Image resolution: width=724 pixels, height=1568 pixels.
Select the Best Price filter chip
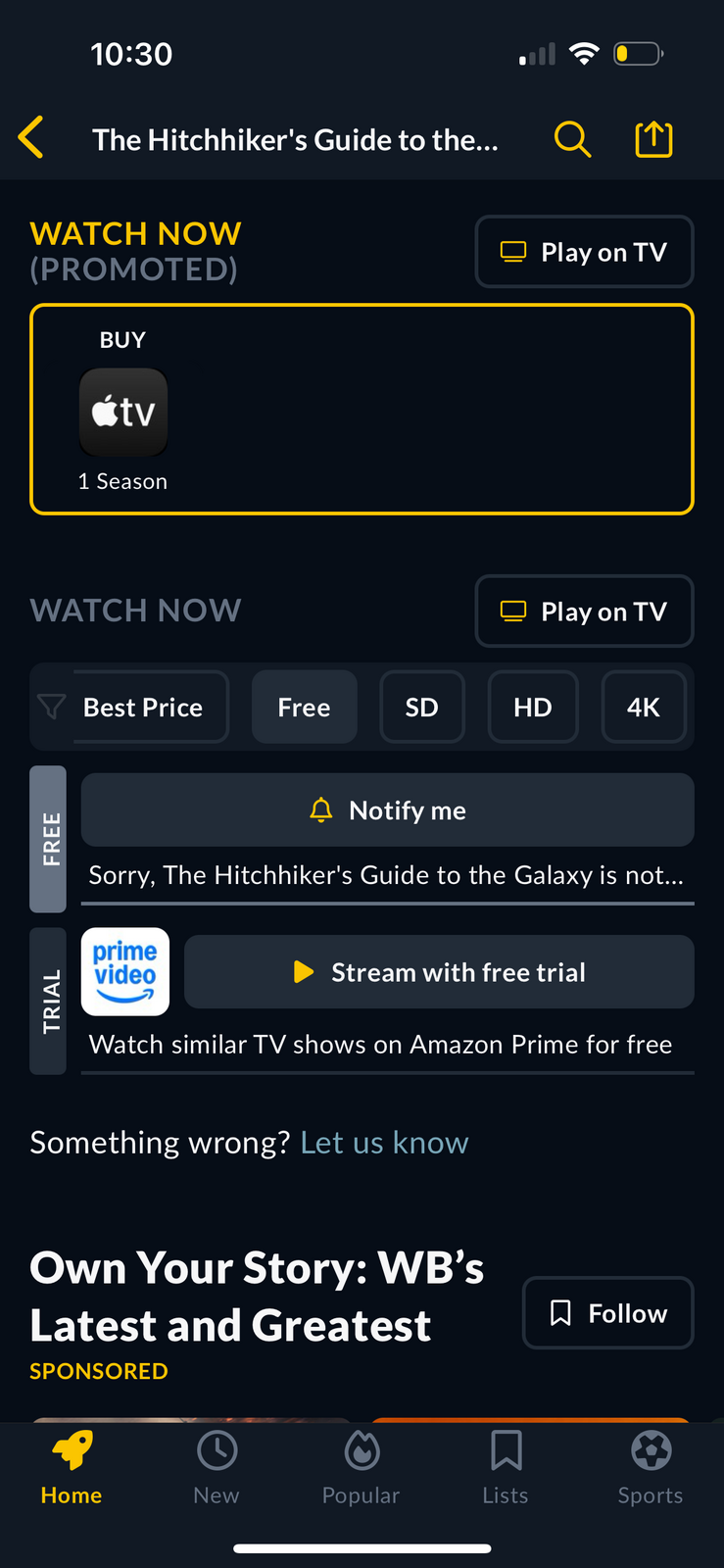[143, 708]
